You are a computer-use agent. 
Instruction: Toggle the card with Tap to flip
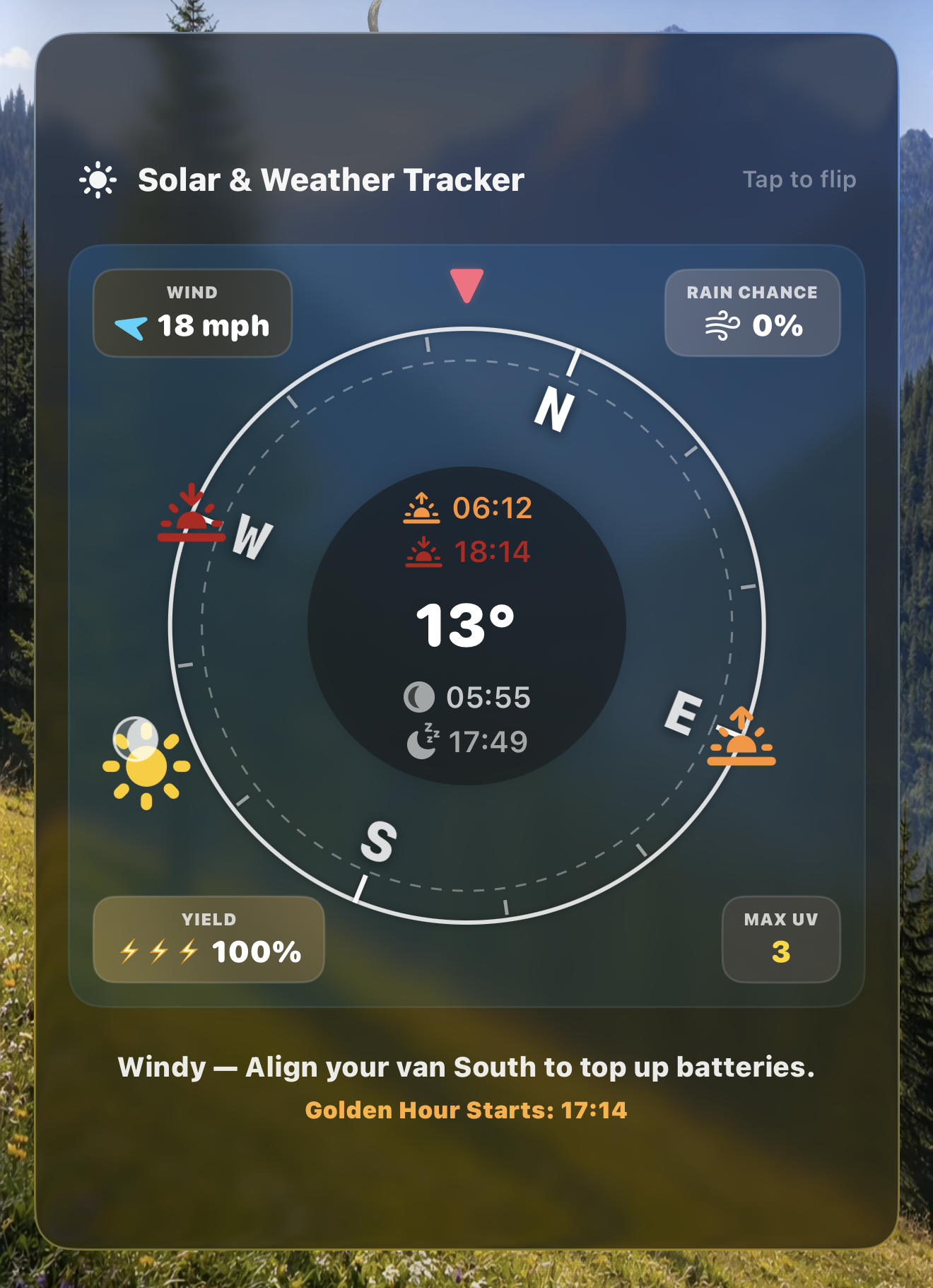[799, 179]
